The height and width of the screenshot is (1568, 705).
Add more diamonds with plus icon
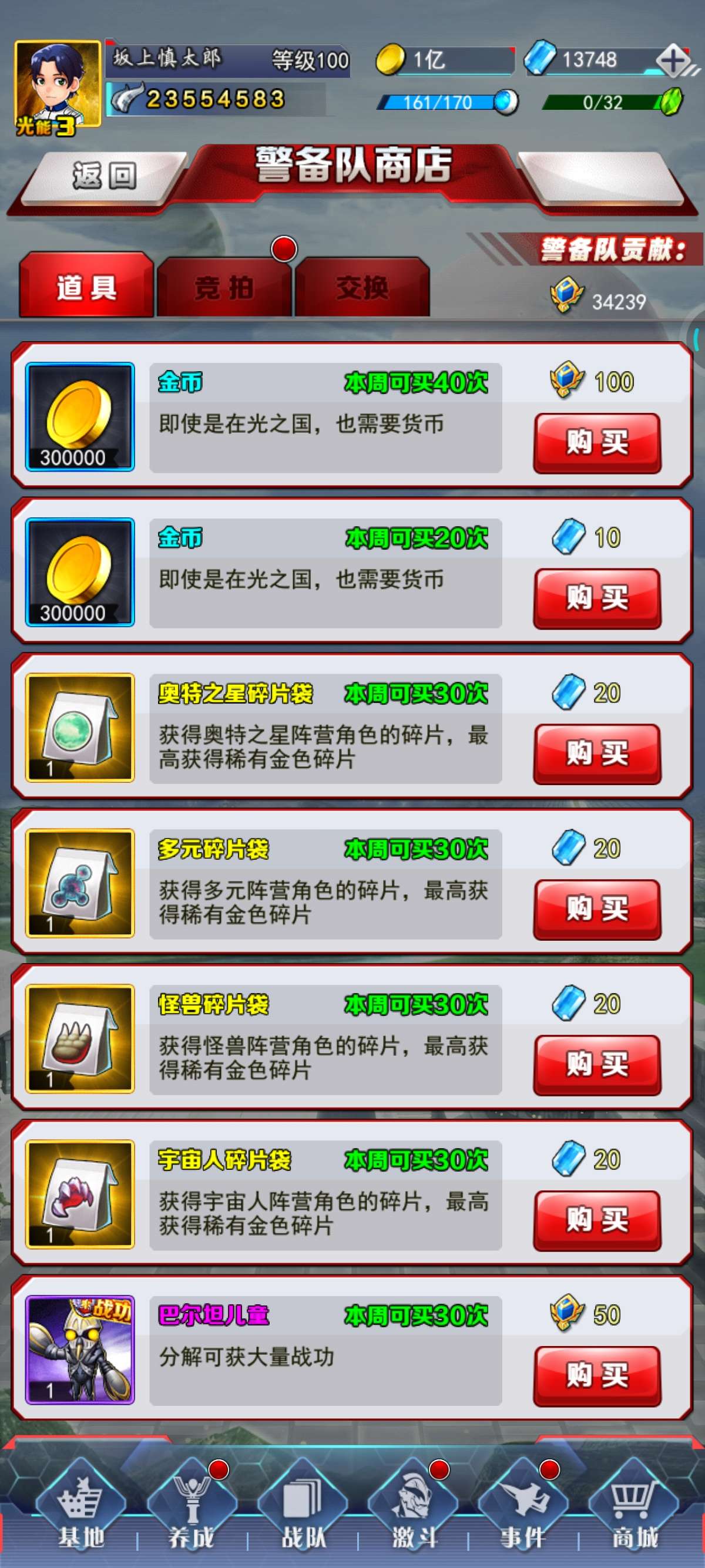[x=673, y=60]
